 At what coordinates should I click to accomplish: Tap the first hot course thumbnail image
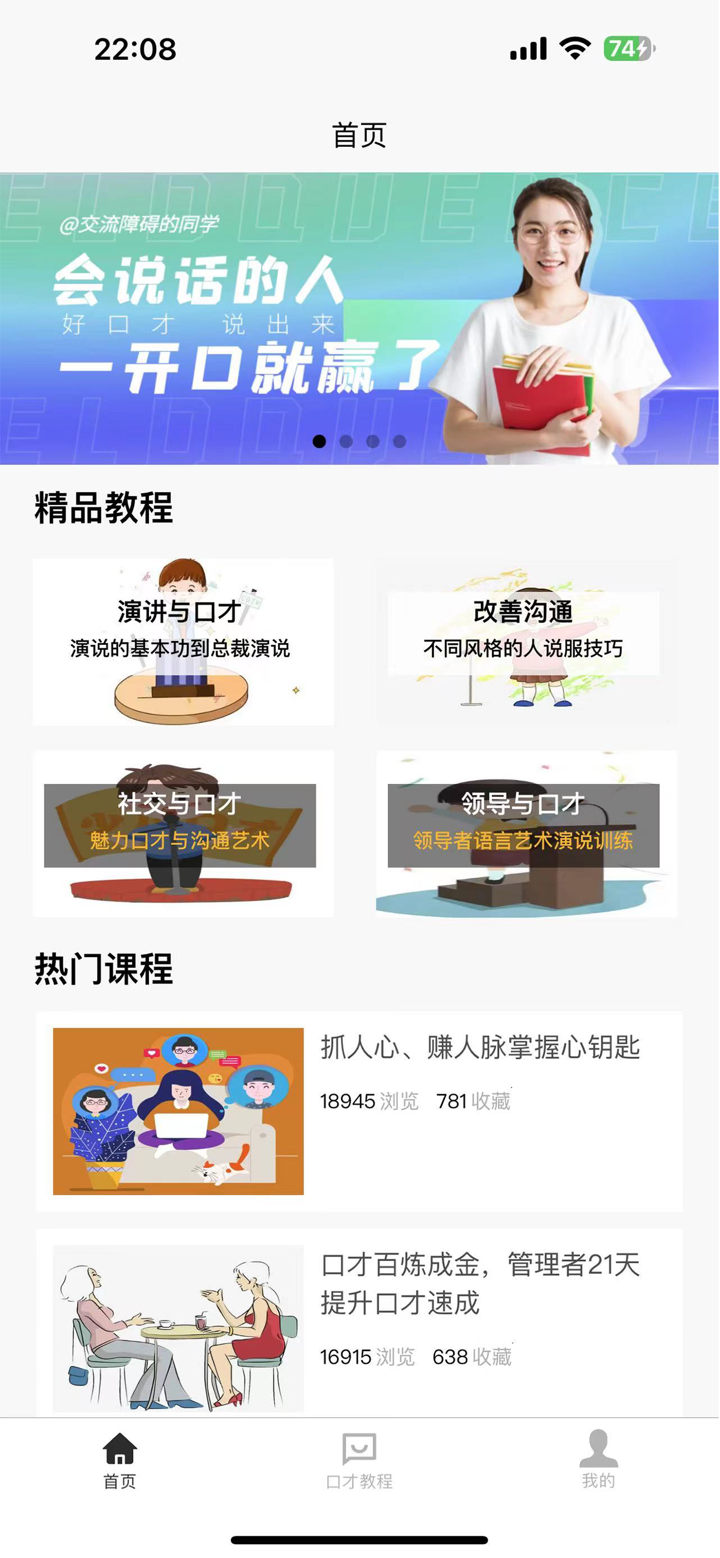[177, 1108]
